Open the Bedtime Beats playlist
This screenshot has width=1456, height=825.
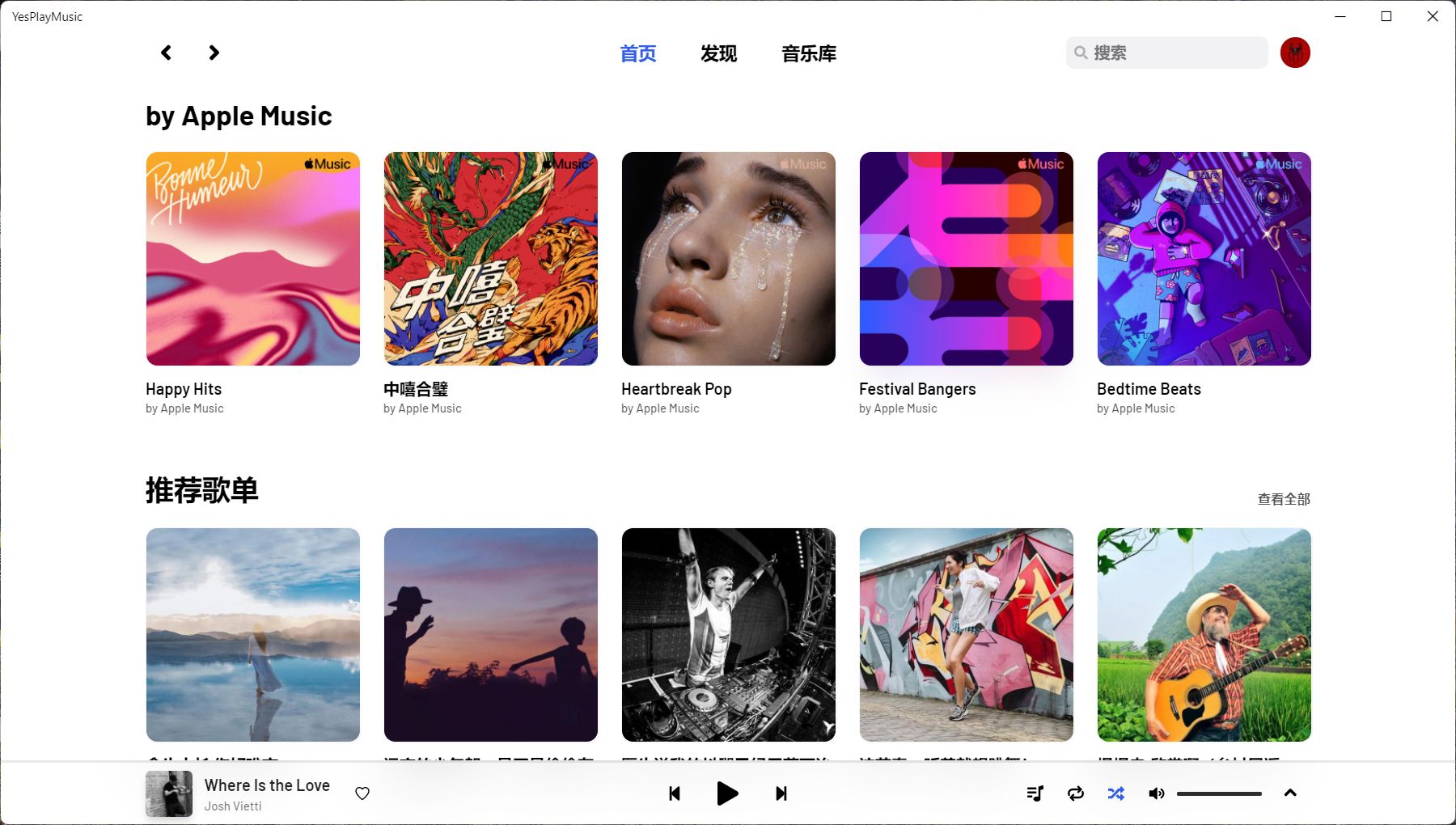[1204, 259]
